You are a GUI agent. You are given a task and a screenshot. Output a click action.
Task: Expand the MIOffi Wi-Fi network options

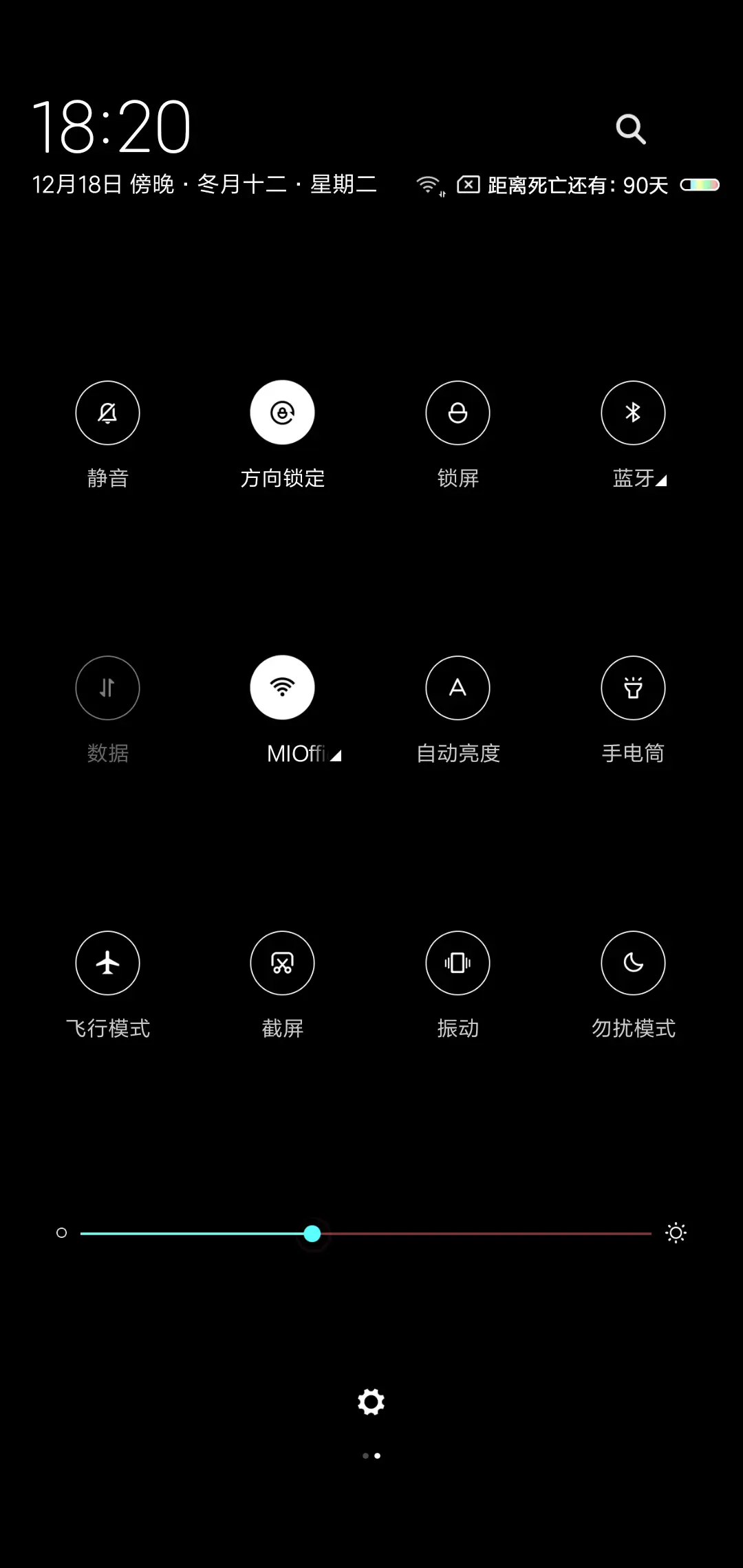point(335,755)
